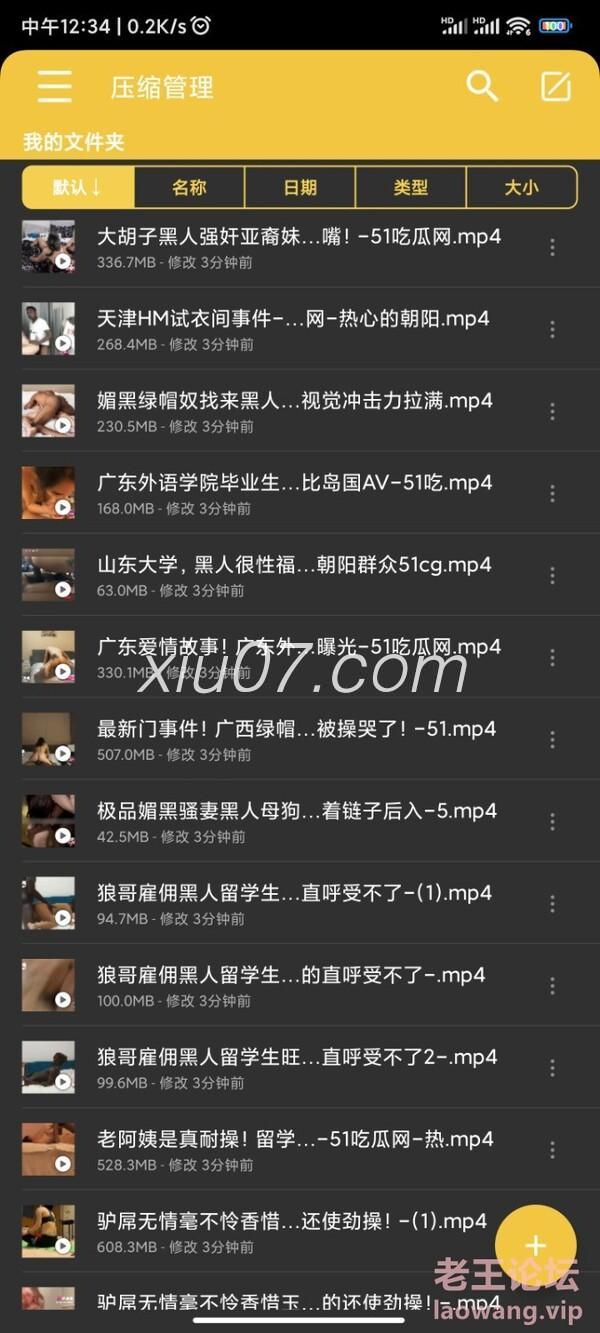Open overflow menu for the 42.5MB file
Viewport: 600px width, 1333px height.
click(x=552, y=821)
